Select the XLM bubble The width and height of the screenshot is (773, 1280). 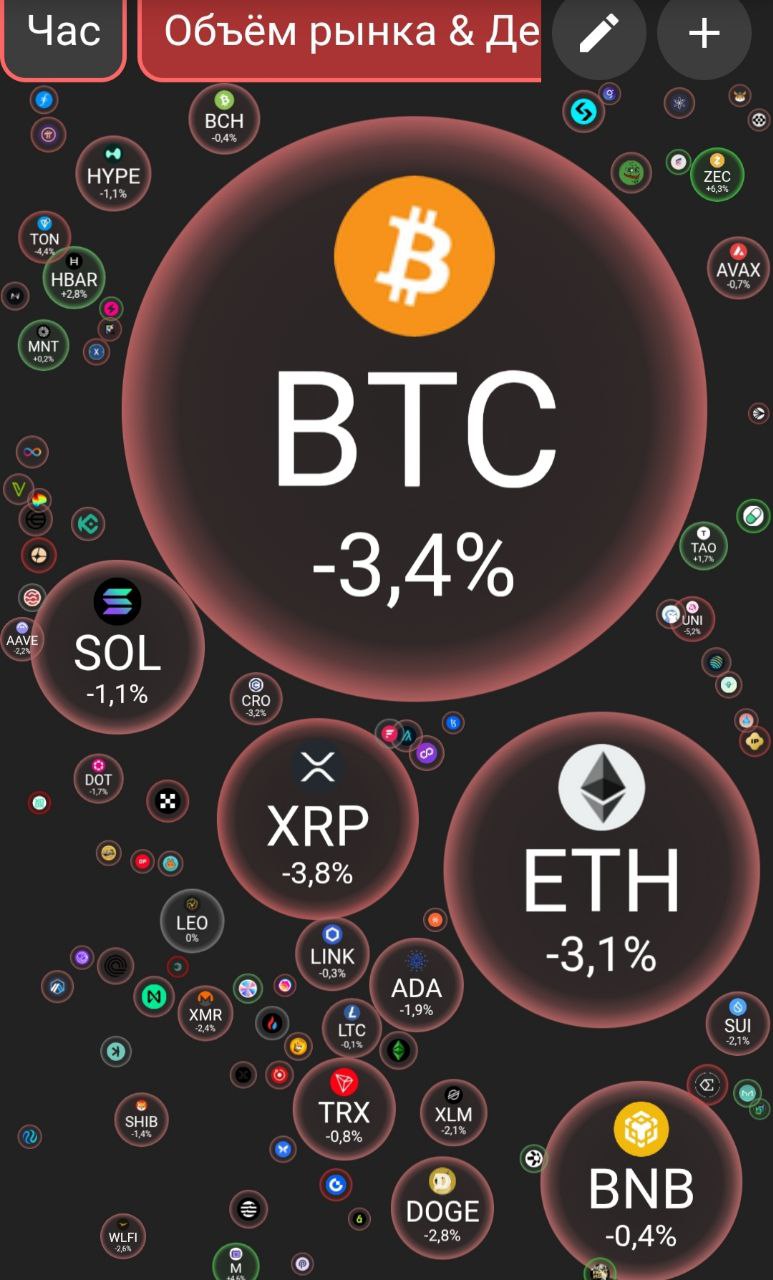[x=453, y=1115]
